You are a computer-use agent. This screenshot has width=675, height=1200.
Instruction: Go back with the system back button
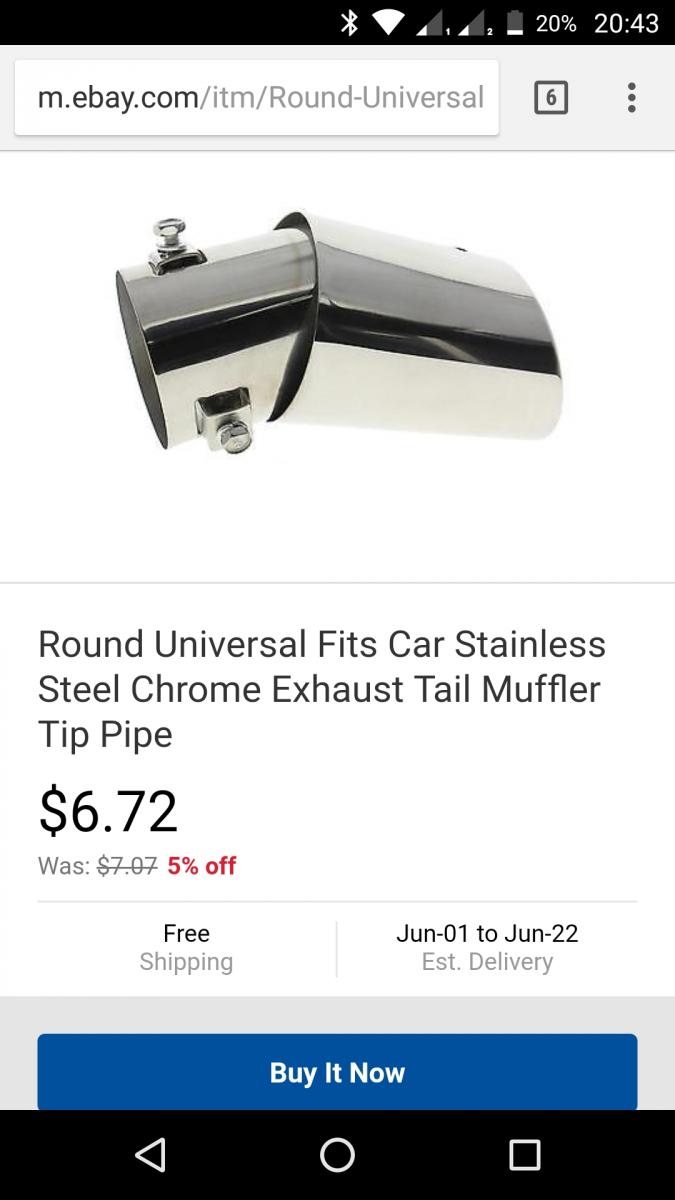coord(150,1155)
